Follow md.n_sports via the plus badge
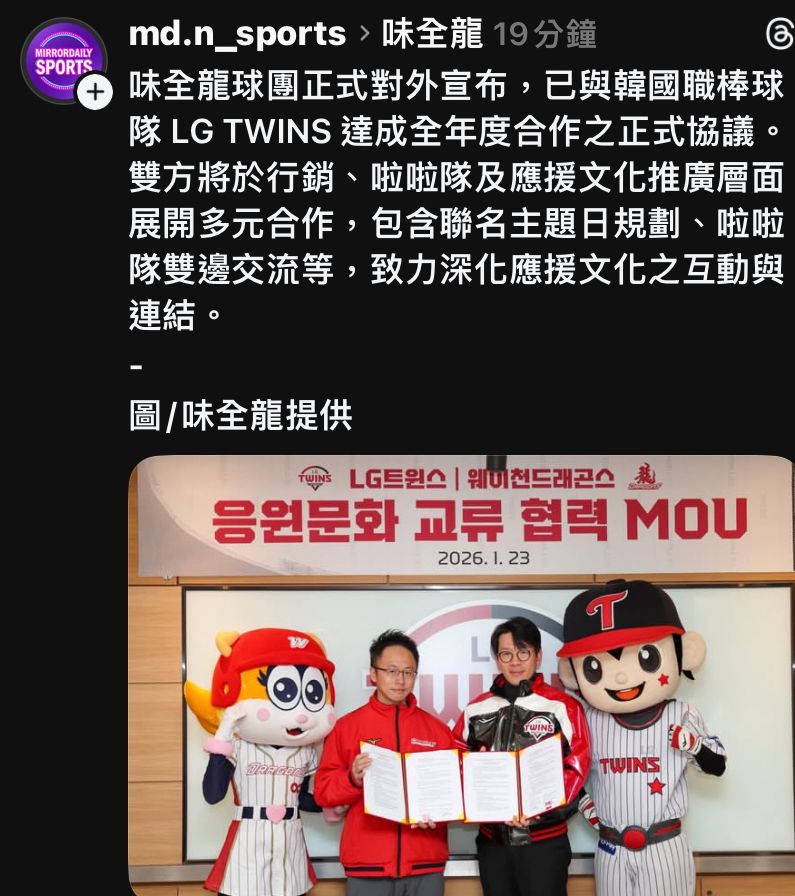 tap(95, 93)
